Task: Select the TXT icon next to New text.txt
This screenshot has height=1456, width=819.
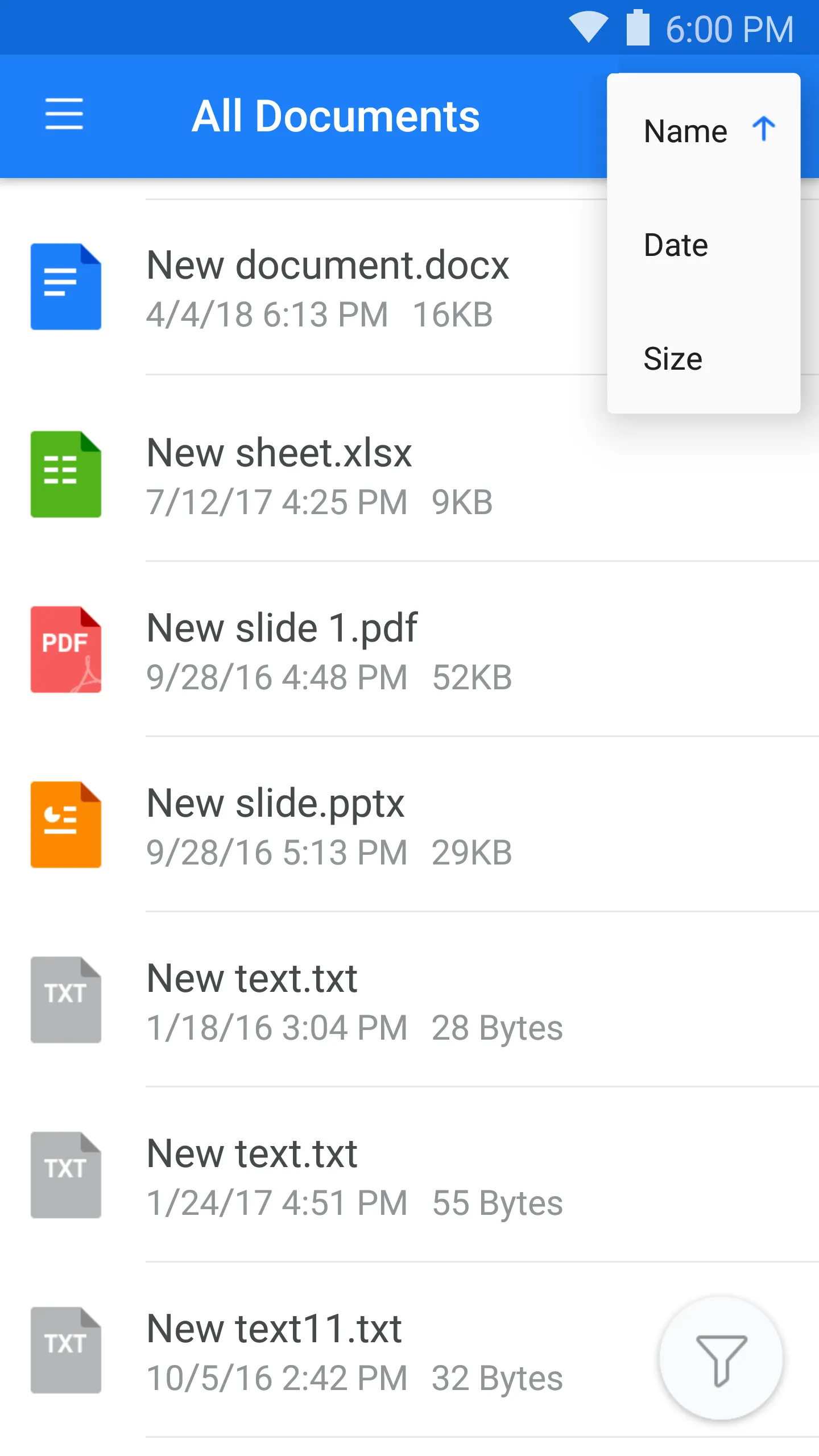Action: point(65,1000)
